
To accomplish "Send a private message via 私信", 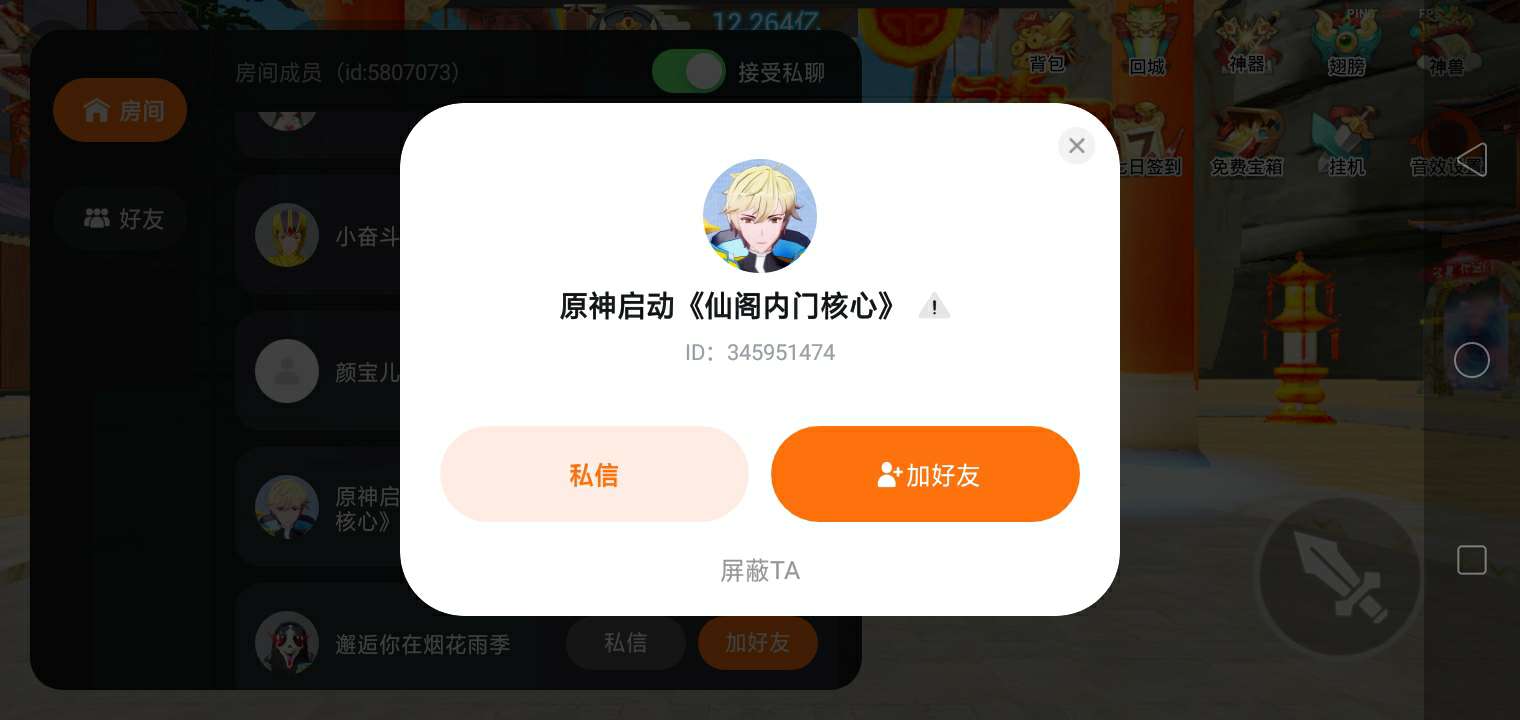I will pyautogui.click(x=594, y=474).
